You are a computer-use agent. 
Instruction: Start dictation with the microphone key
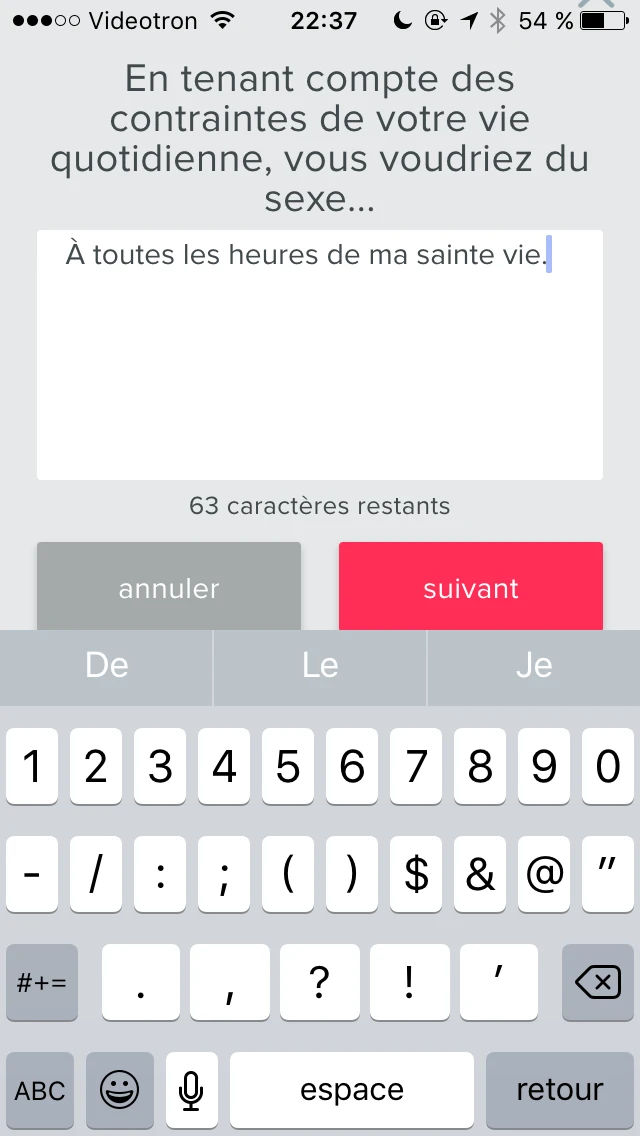point(192,1089)
